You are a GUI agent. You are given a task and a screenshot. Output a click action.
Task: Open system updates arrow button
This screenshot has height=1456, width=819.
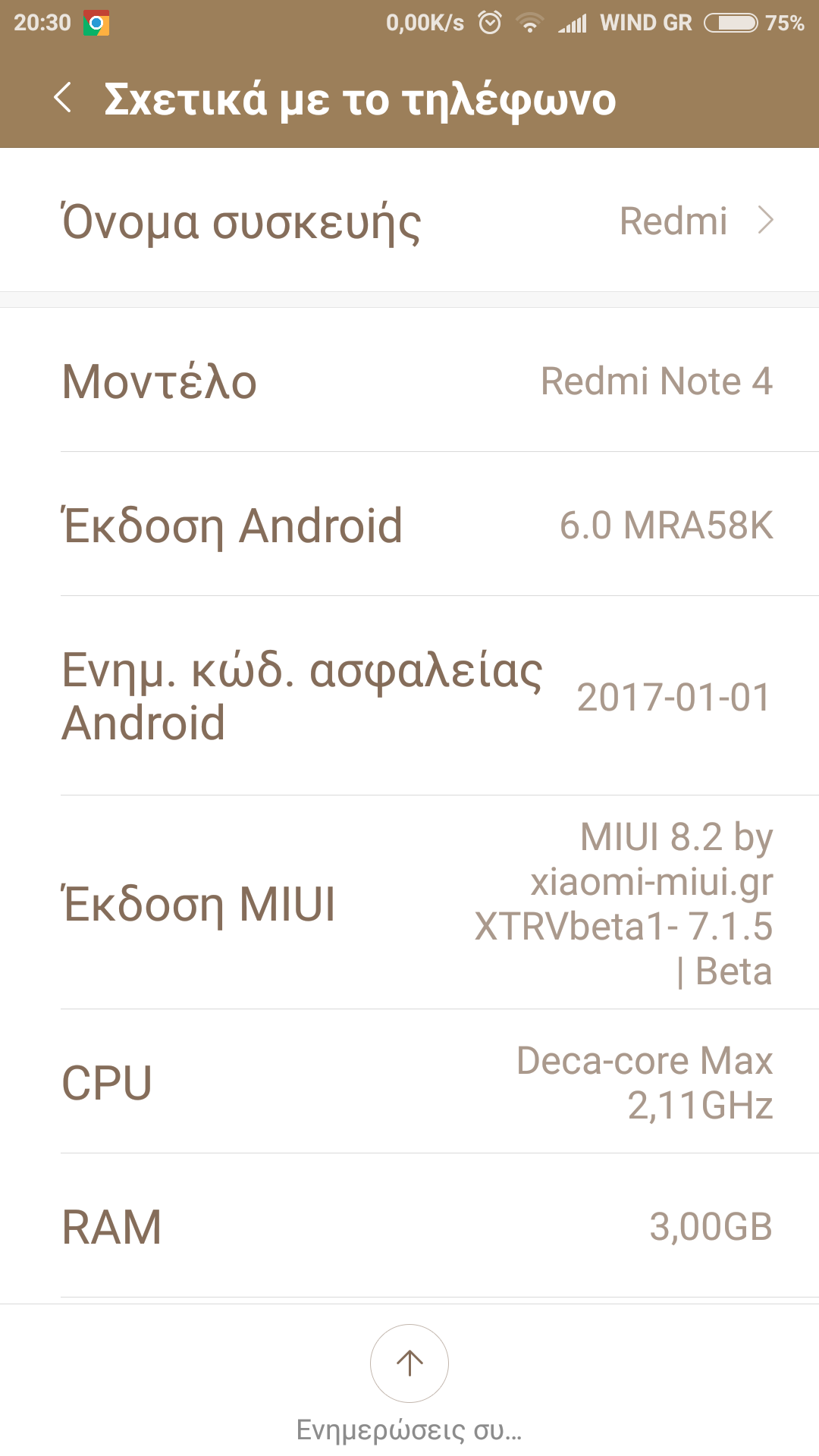pyautogui.click(x=409, y=1363)
